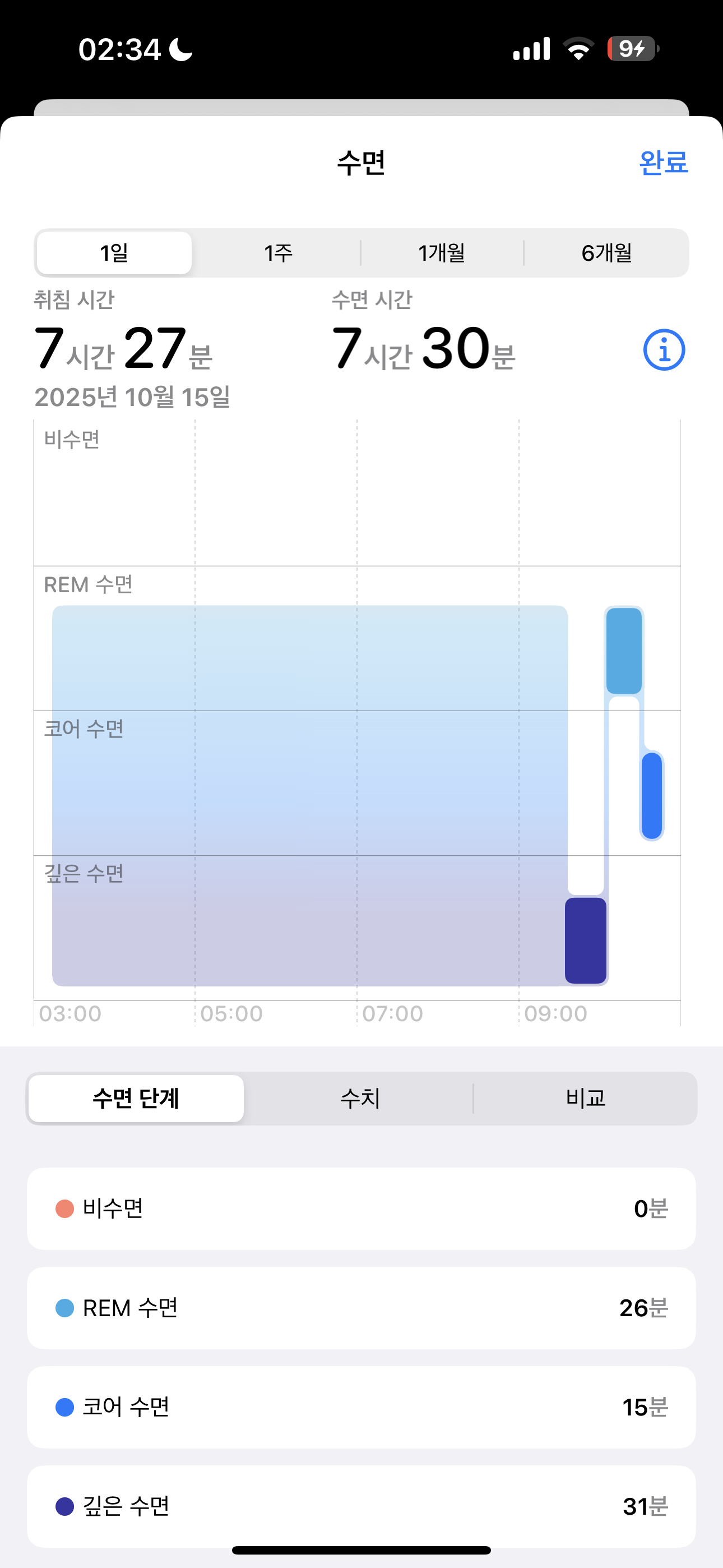Show the 수치 tab
The height and width of the screenshot is (1568, 723).
[360, 1098]
